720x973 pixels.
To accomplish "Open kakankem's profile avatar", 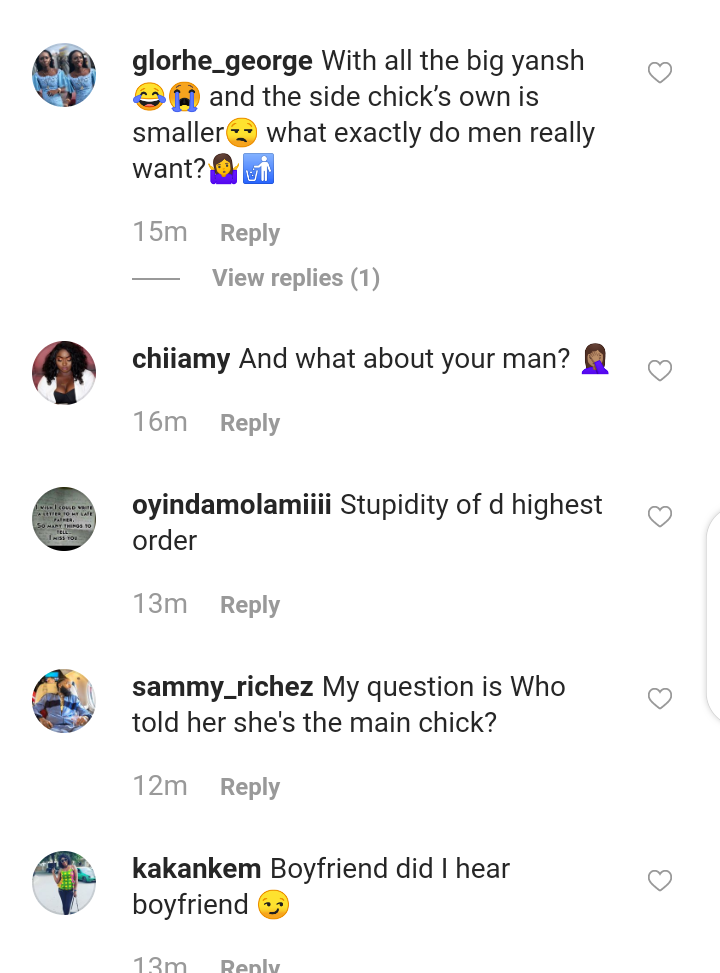I will (x=64, y=883).
